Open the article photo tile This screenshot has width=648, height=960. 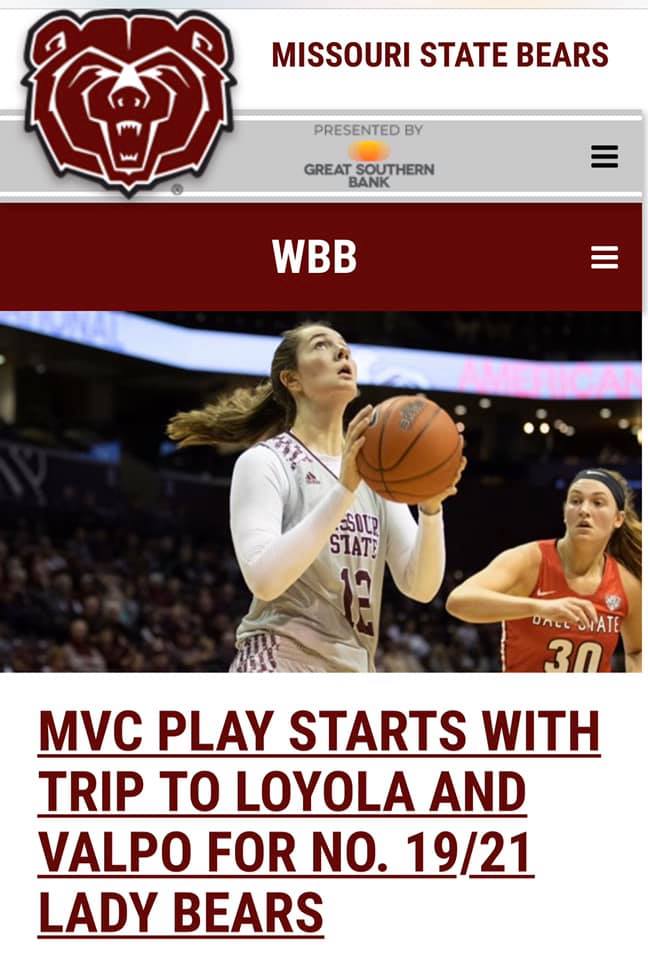(x=320, y=492)
